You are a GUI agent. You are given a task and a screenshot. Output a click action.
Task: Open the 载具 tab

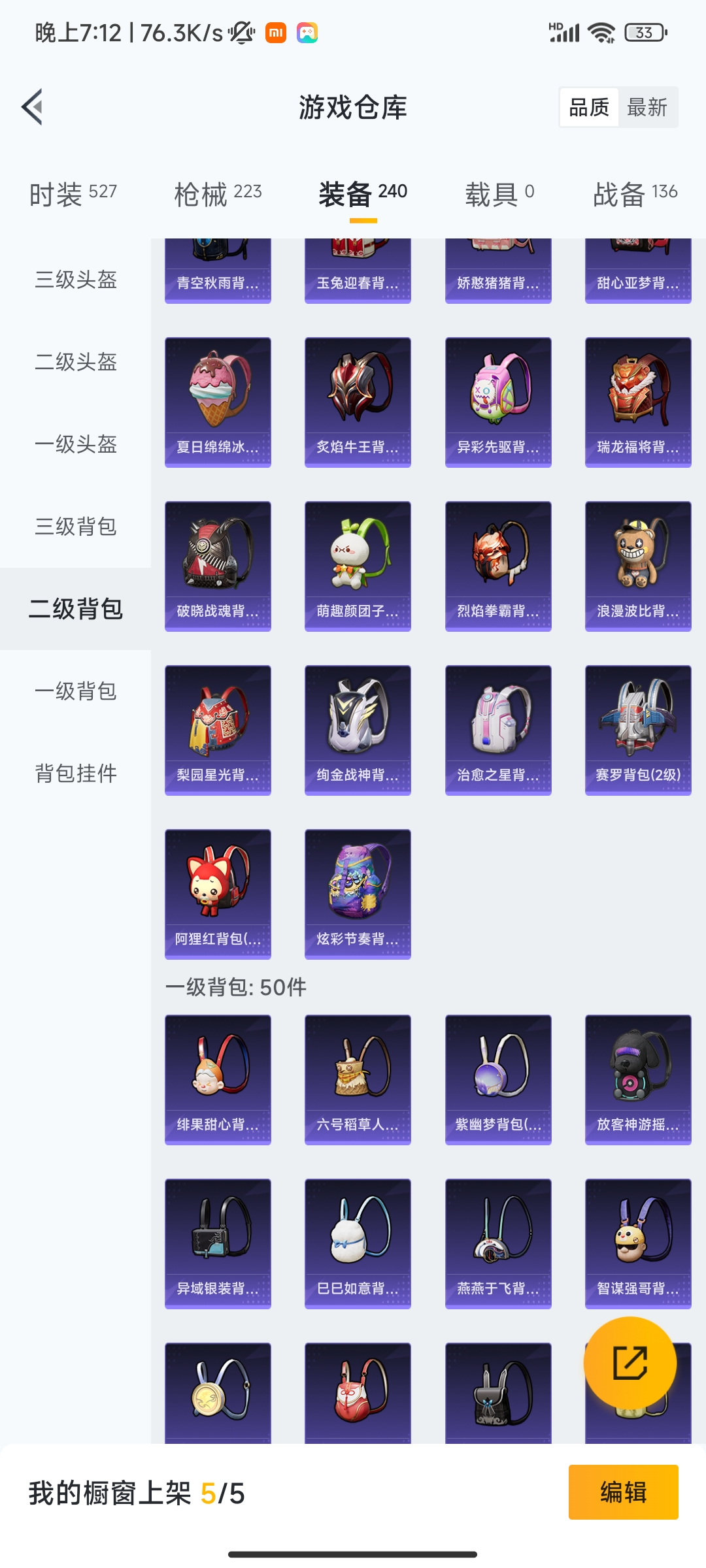pyautogui.click(x=499, y=193)
